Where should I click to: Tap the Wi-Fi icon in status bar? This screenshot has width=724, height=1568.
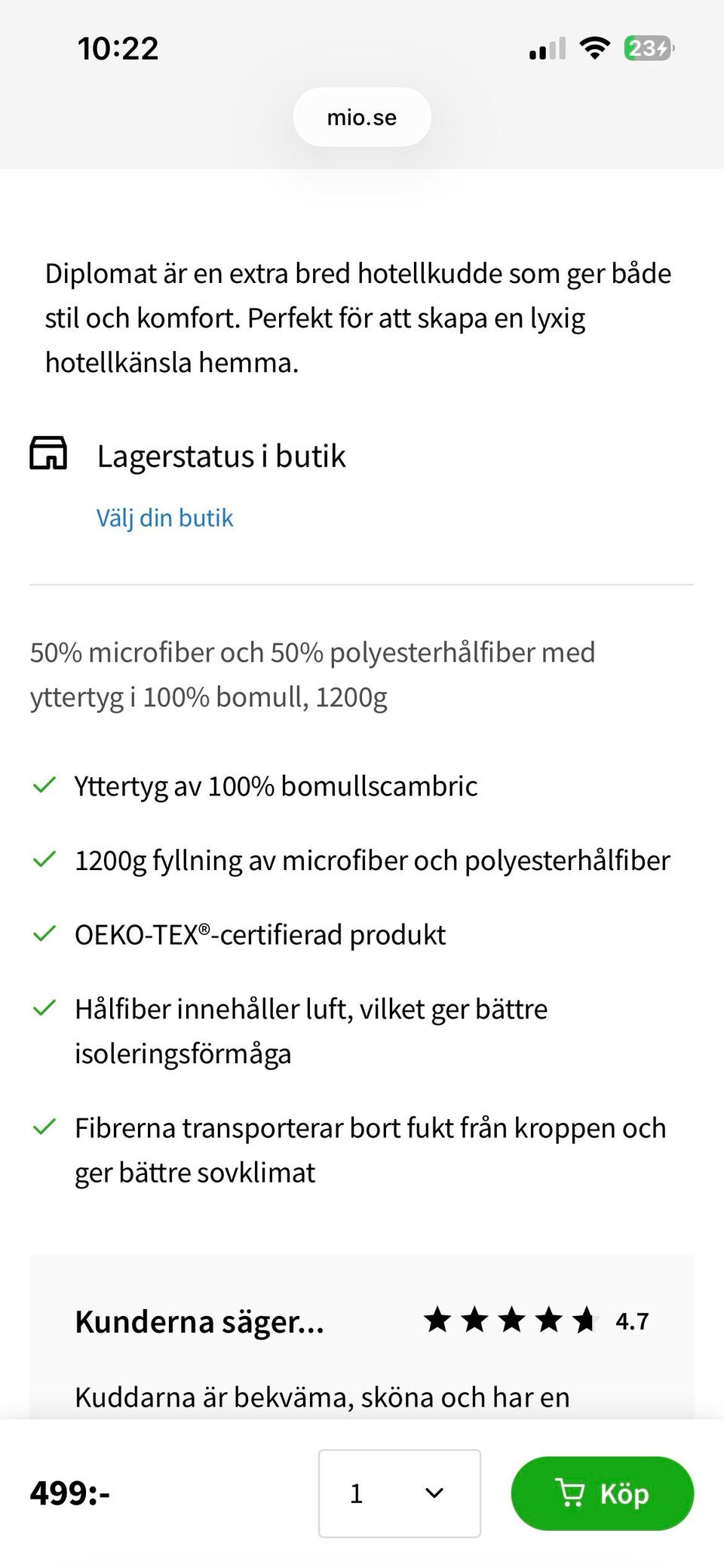coord(594,48)
